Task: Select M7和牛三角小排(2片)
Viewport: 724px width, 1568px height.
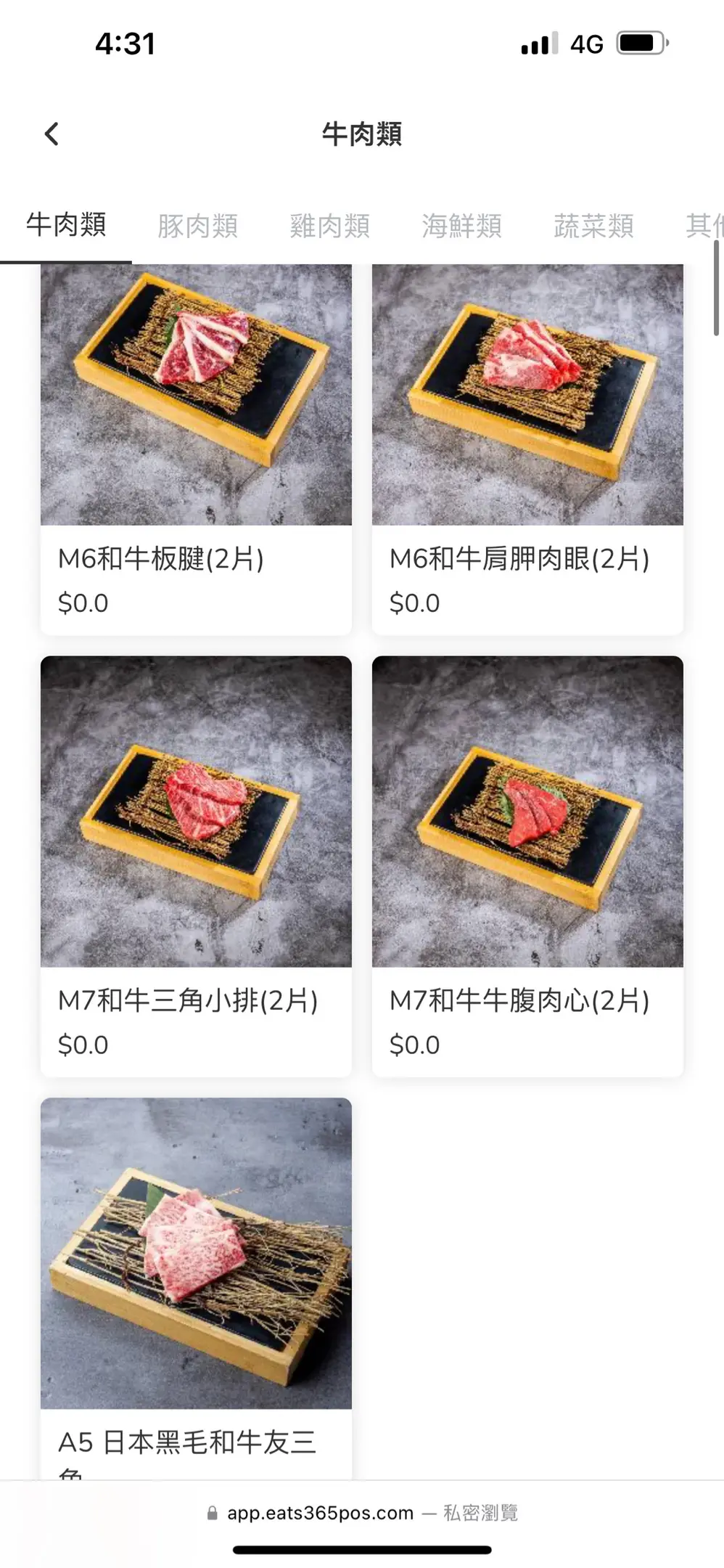Action: pos(196,864)
